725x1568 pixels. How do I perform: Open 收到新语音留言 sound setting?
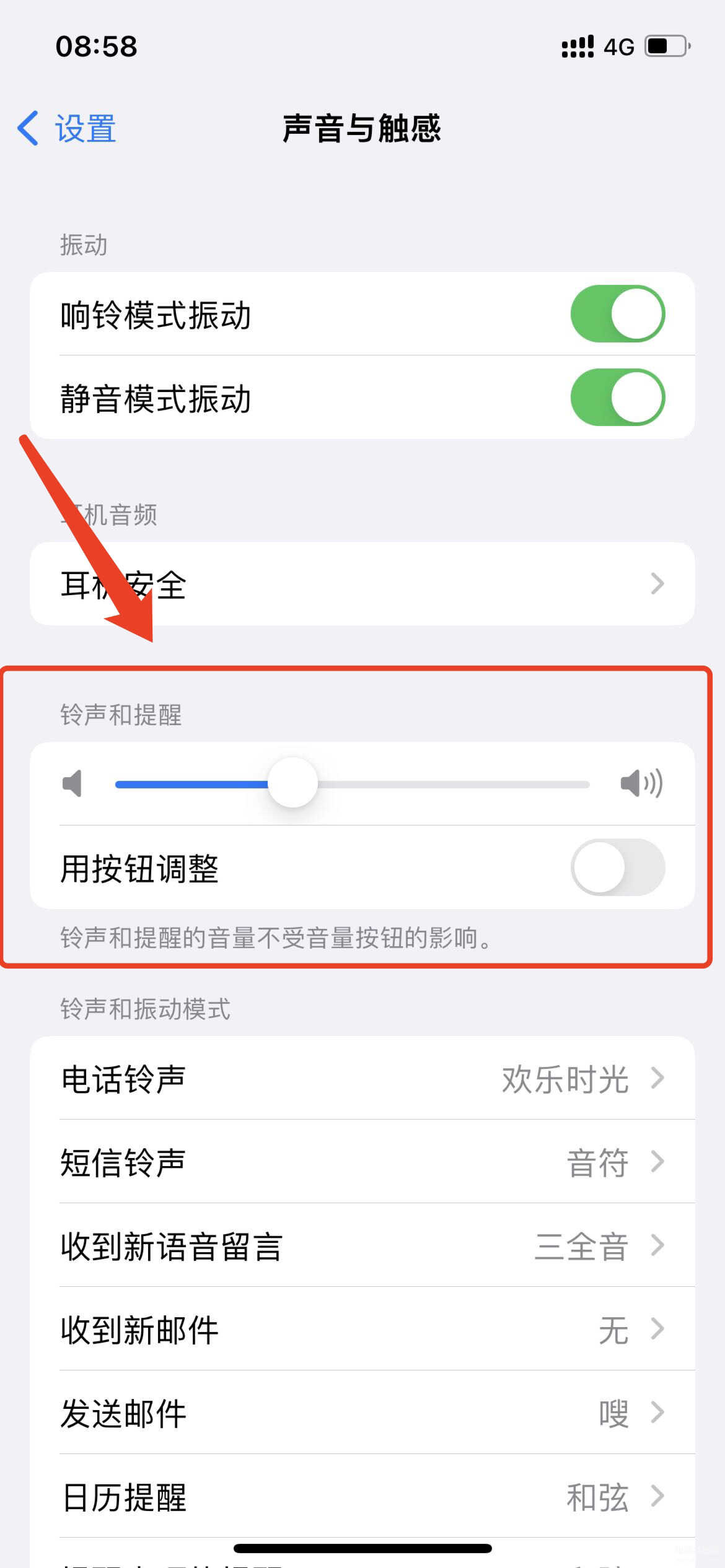pyautogui.click(x=362, y=1246)
